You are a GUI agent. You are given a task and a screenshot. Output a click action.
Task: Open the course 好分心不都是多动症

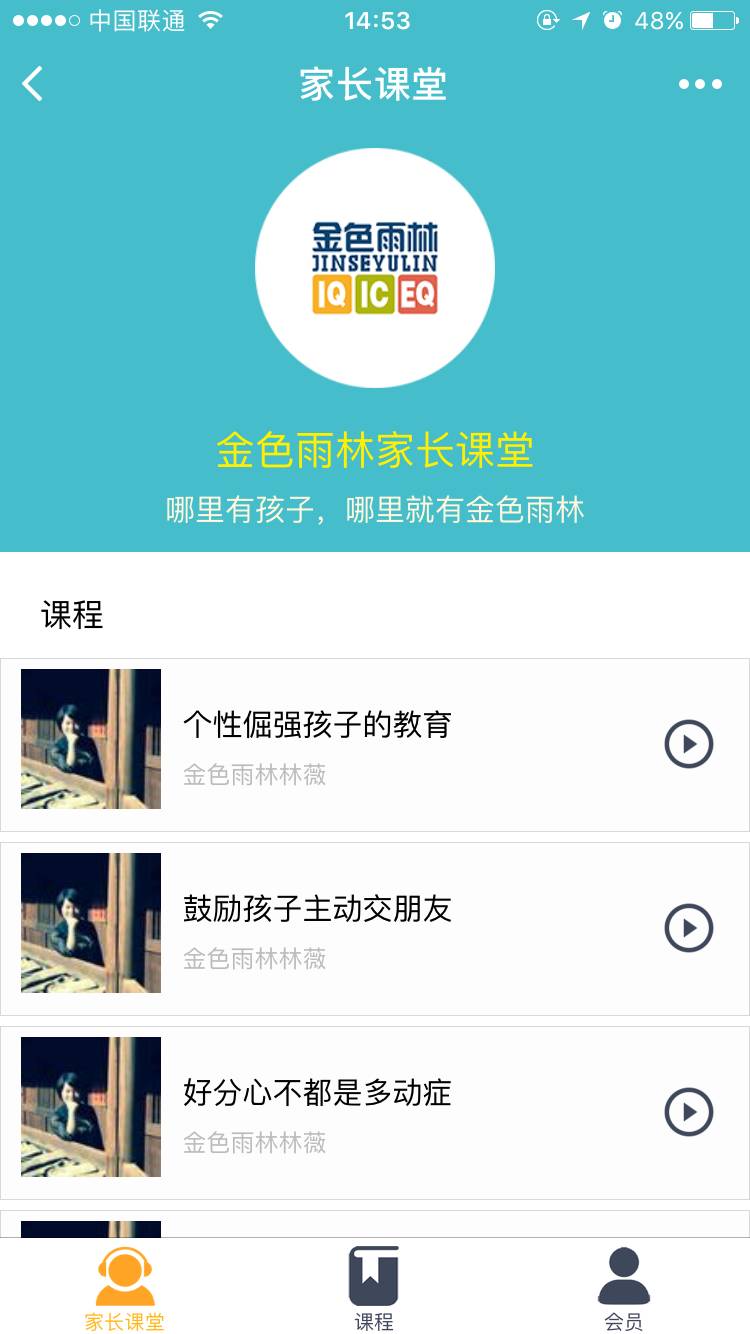(317, 1093)
